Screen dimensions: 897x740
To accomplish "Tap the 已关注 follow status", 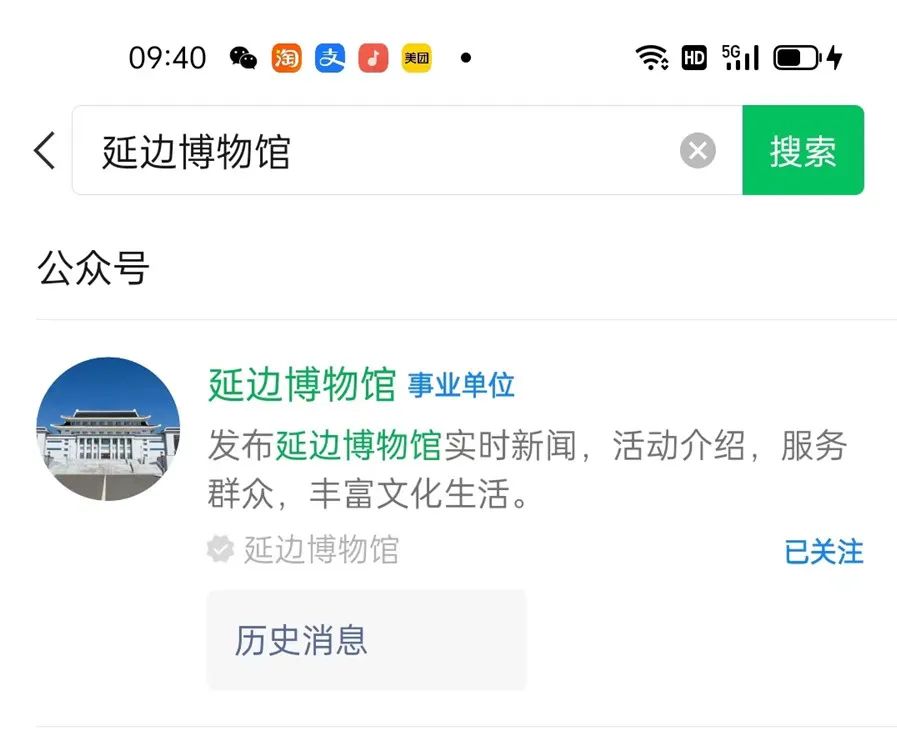I will pos(823,552).
